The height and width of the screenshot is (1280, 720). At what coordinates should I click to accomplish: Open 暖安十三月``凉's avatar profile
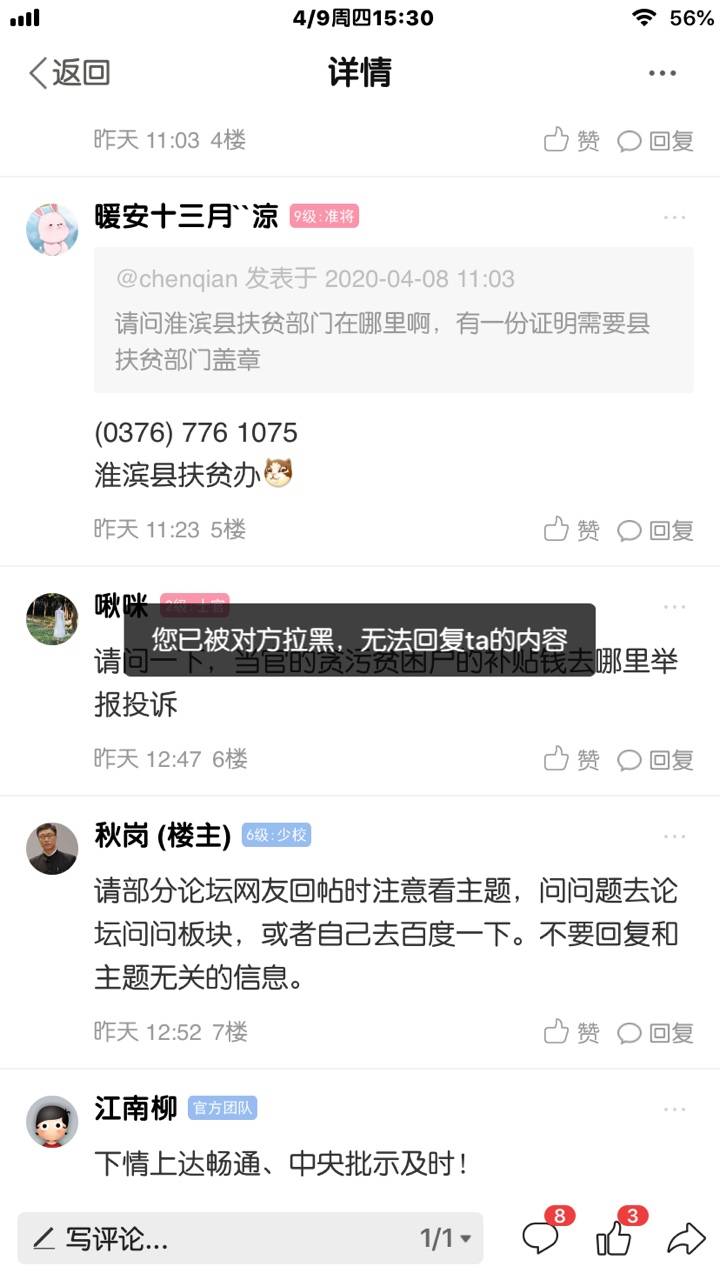point(52,228)
